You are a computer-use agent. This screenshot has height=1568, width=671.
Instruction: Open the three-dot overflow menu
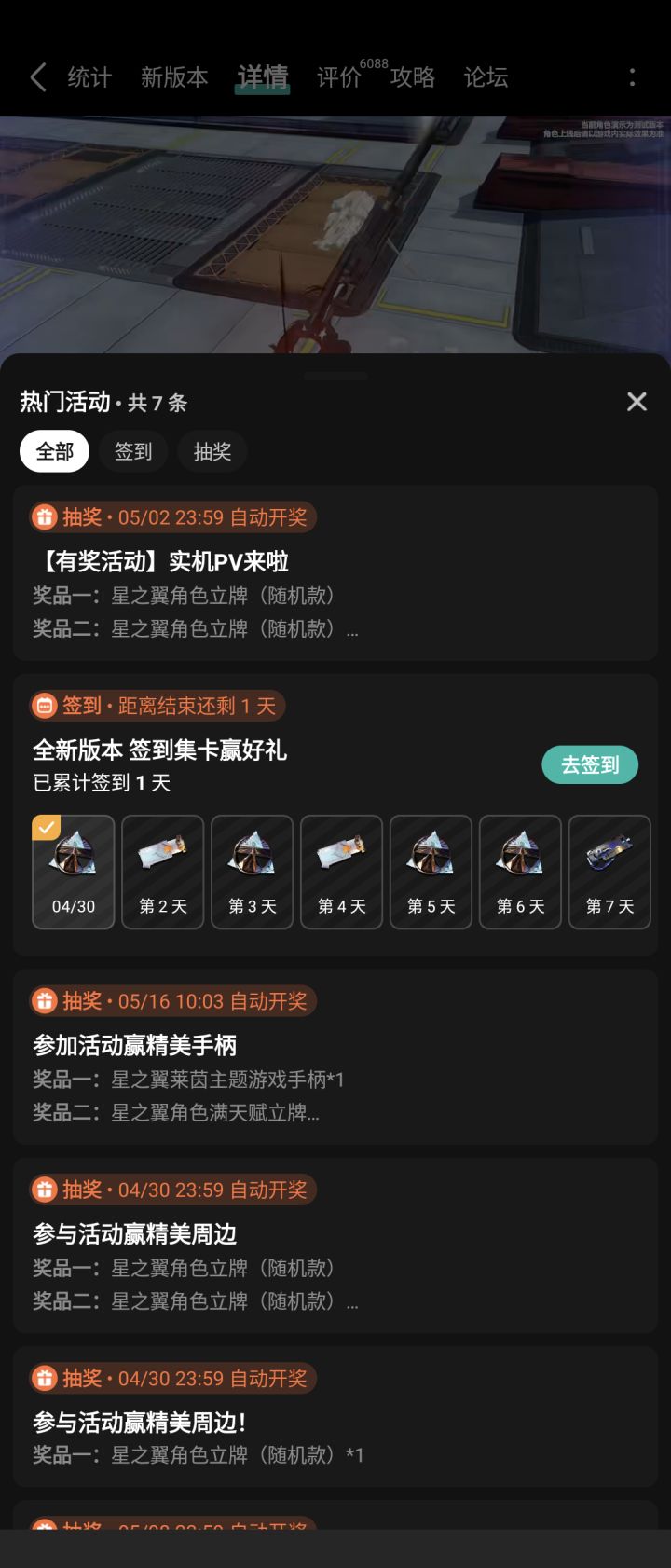click(x=633, y=76)
